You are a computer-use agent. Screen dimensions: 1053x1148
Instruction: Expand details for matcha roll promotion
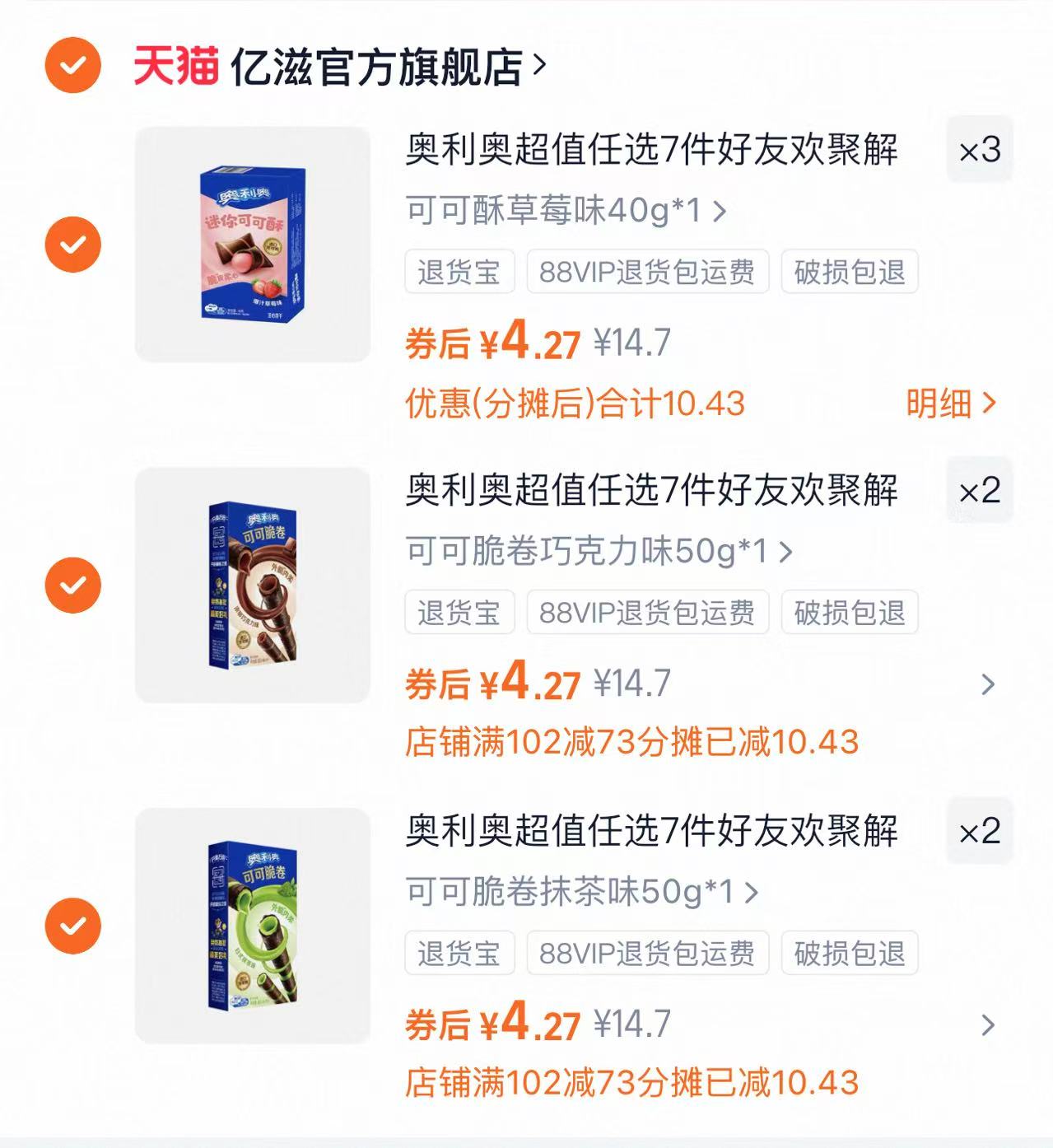click(986, 1027)
